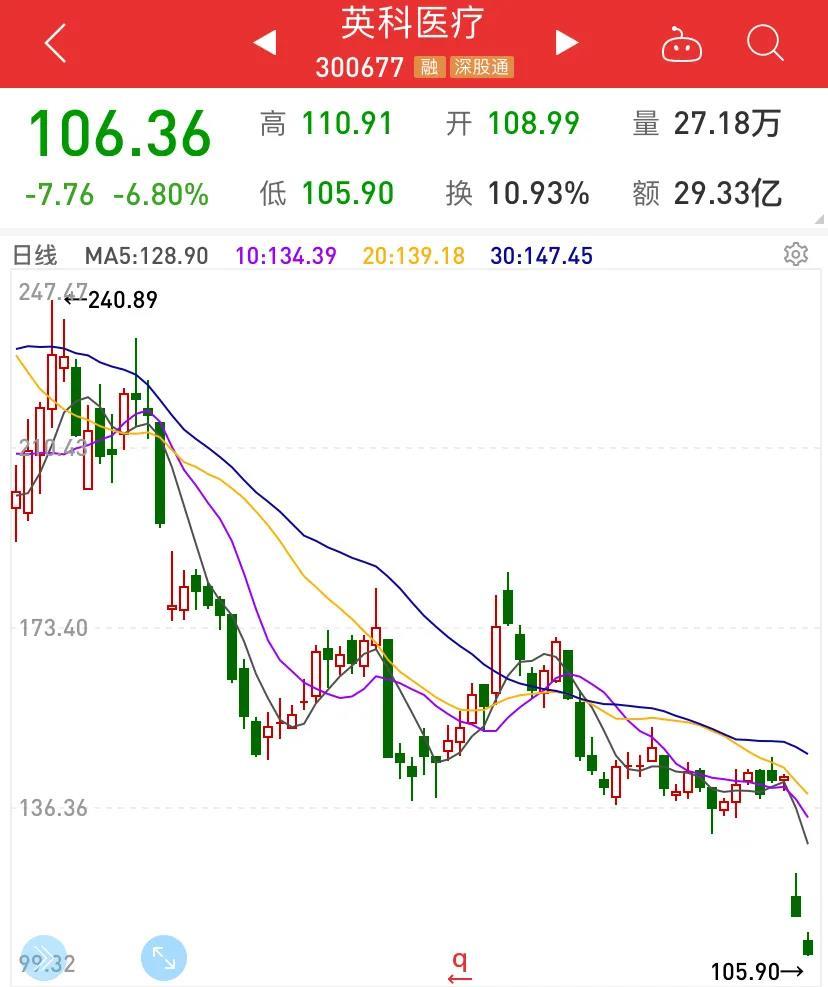
Task: Open the 日线 period selector
Action: (x=36, y=255)
